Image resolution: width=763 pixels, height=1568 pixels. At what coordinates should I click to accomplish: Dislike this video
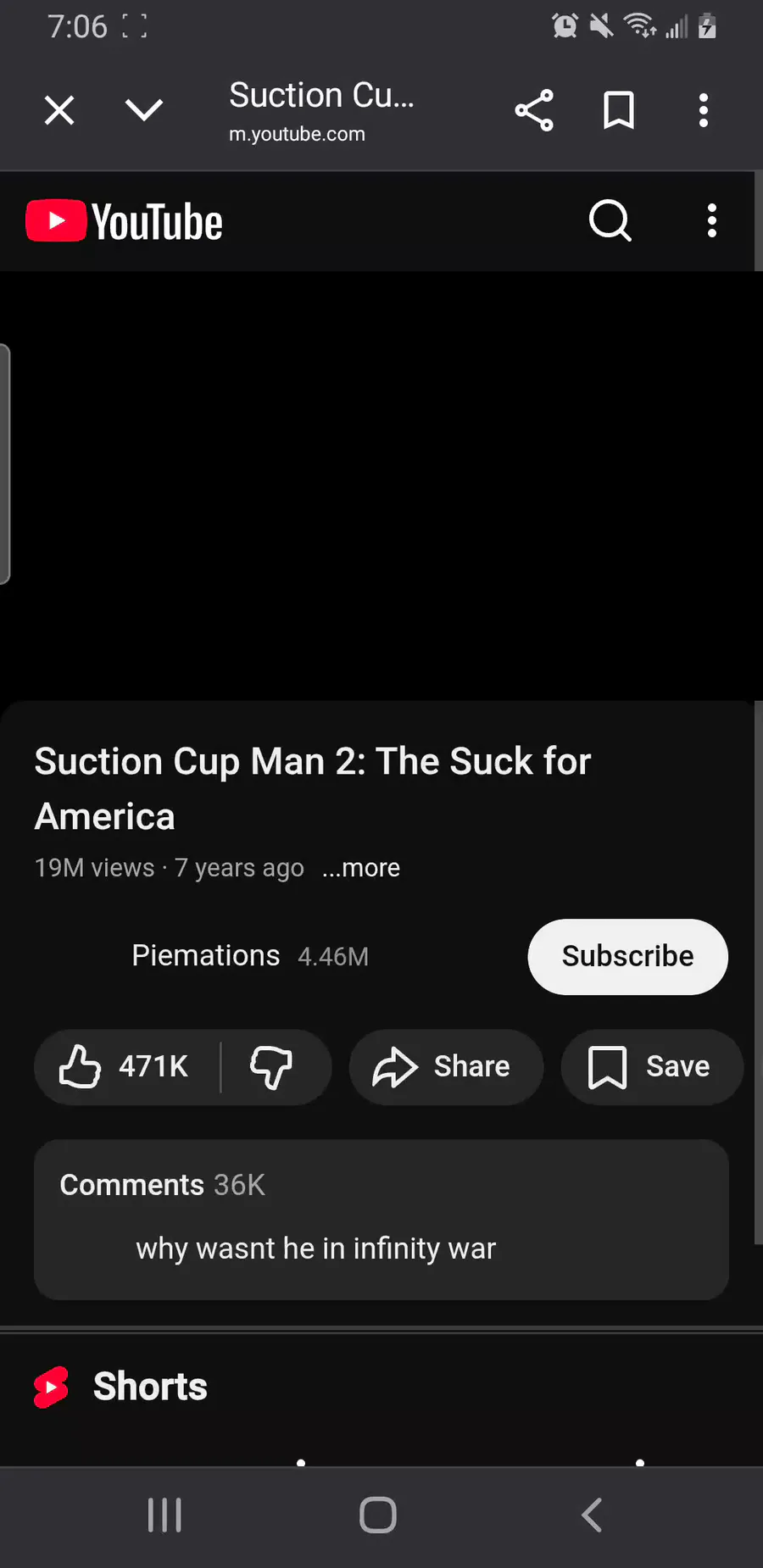[x=271, y=1066]
